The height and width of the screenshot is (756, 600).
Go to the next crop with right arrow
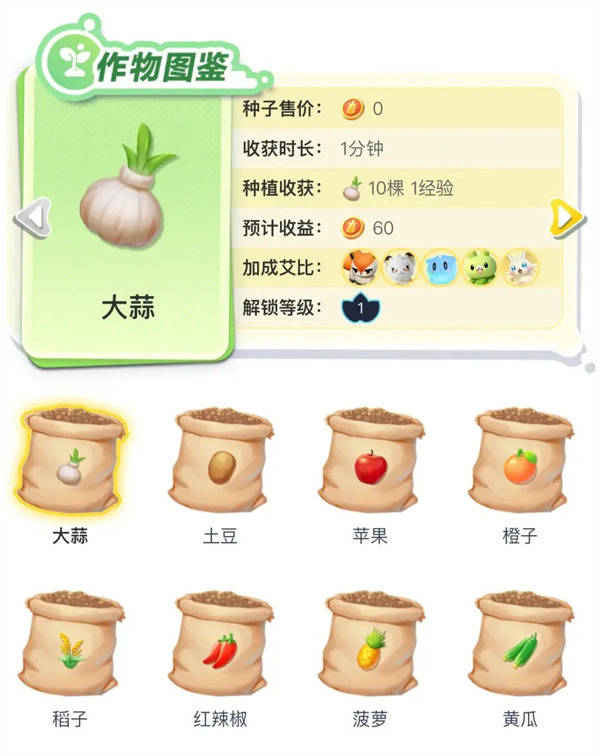(x=567, y=217)
